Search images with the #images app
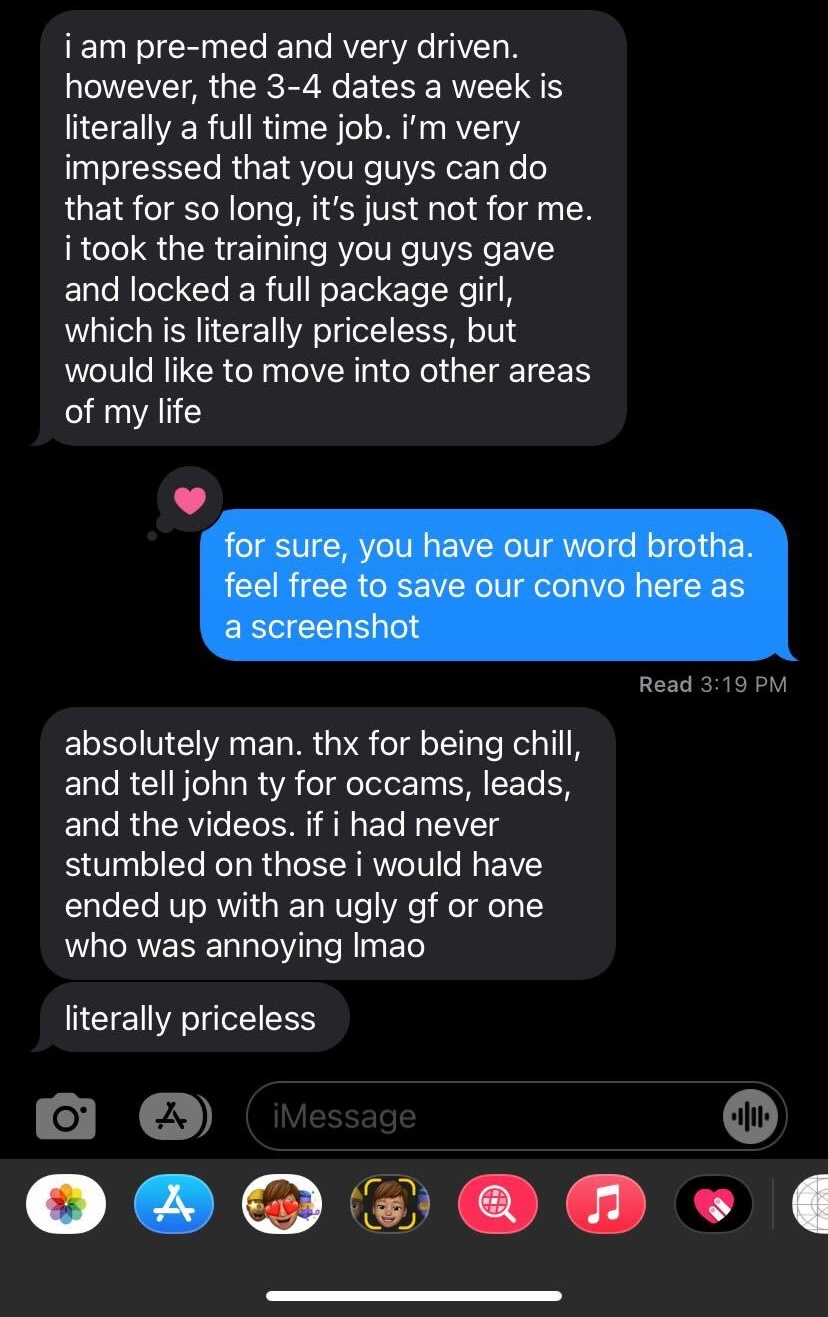 pyautogui.click(x=497, y=1203)
